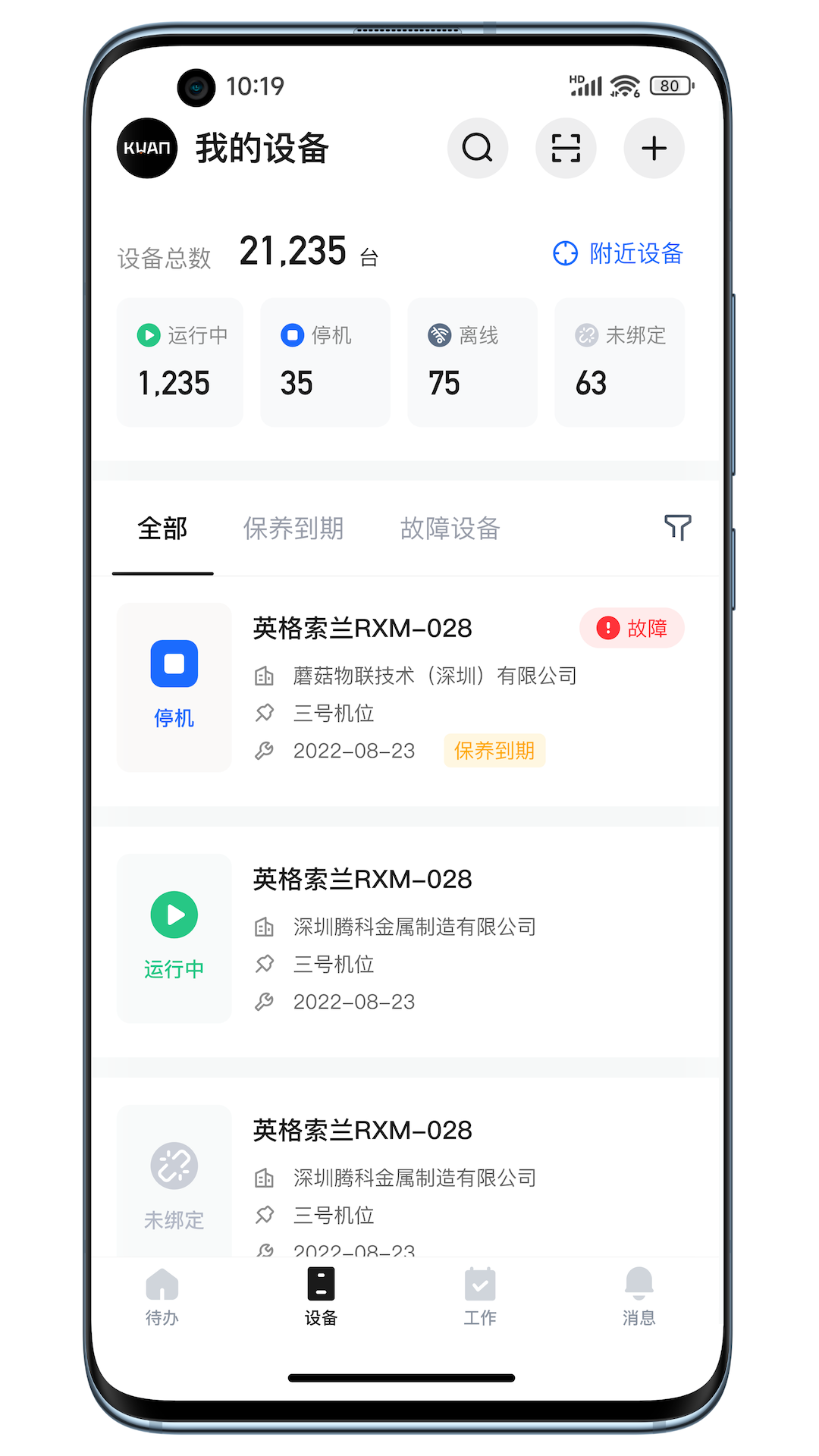
Task: Switch to the 故障设备 tab
Action: tap(450, 529)
